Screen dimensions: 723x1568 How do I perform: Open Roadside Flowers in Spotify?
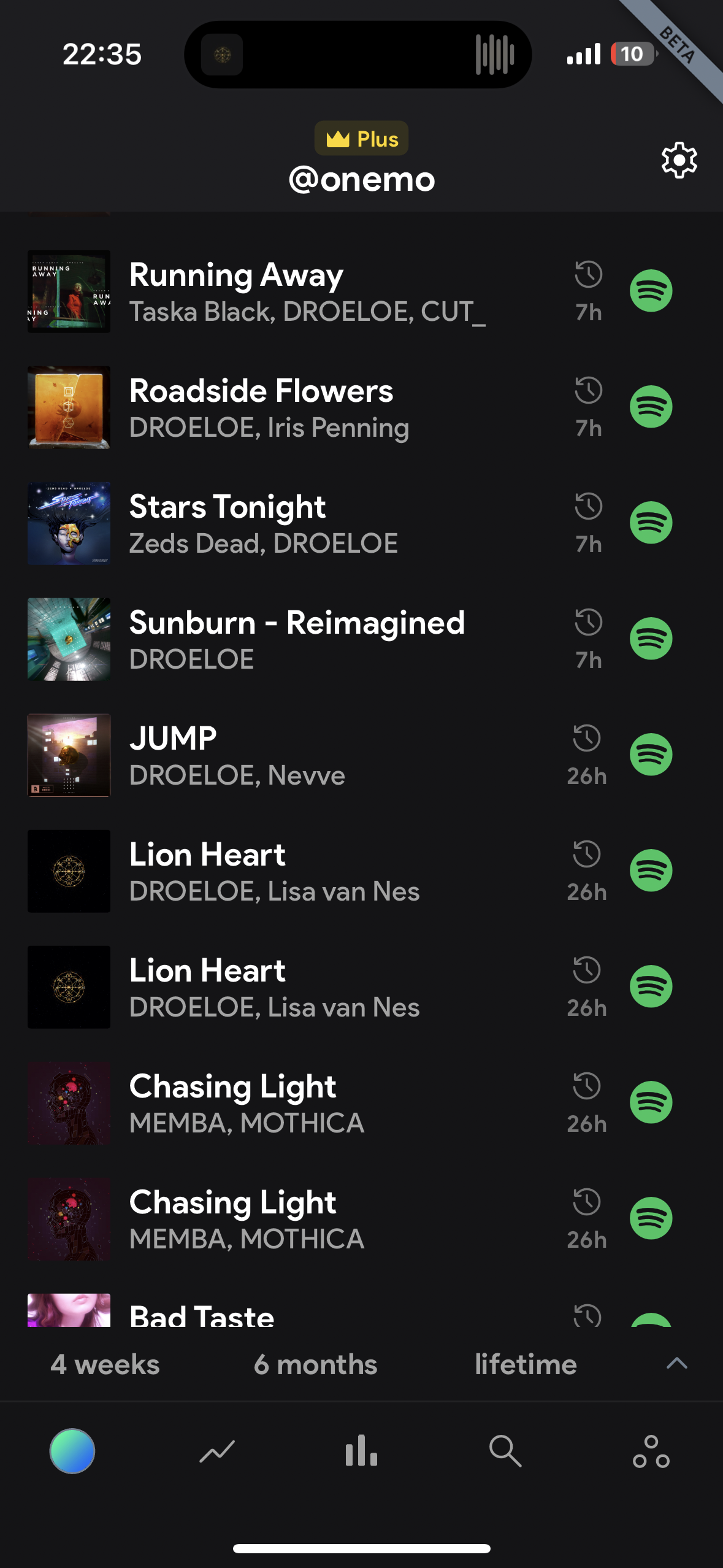(651, 407)
